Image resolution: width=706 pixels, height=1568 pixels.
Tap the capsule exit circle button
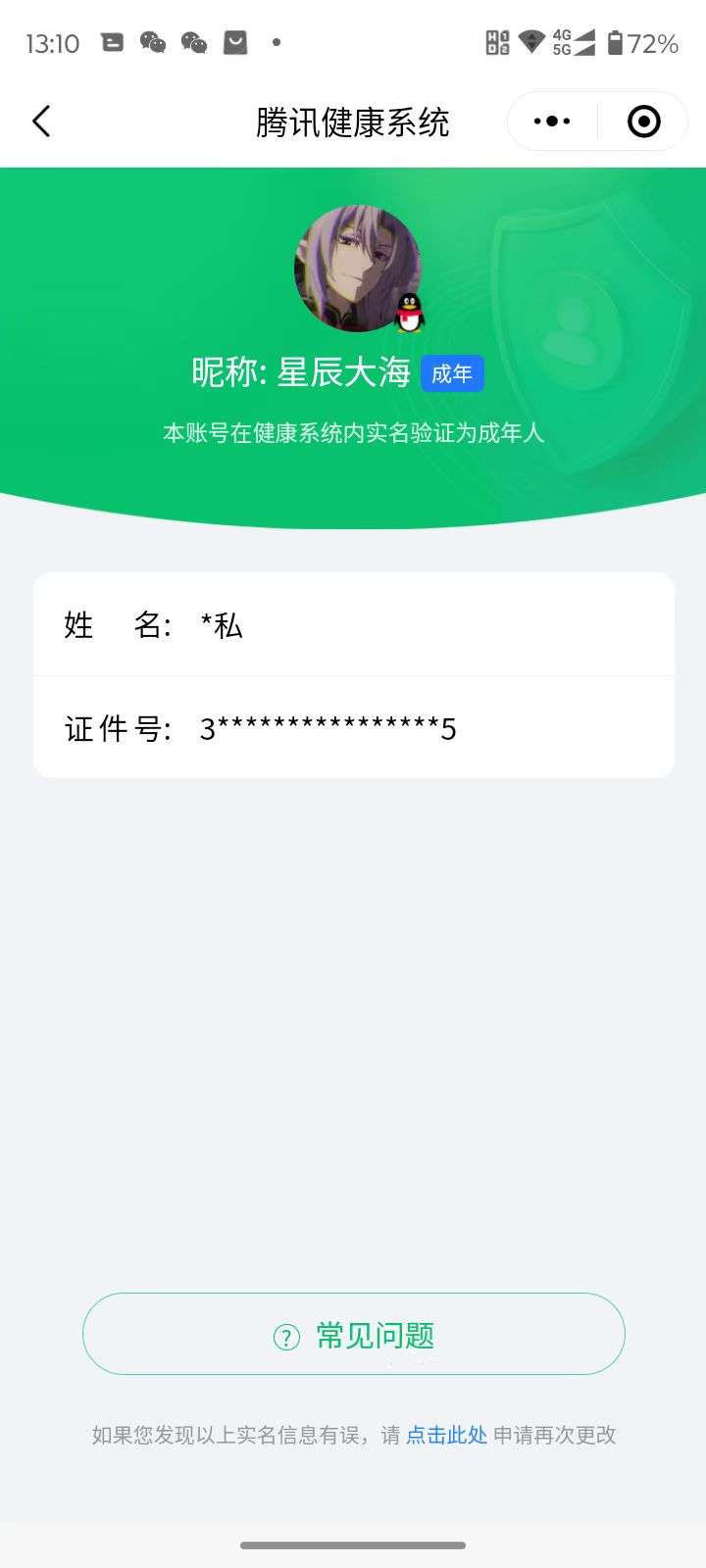click(644, 121)
